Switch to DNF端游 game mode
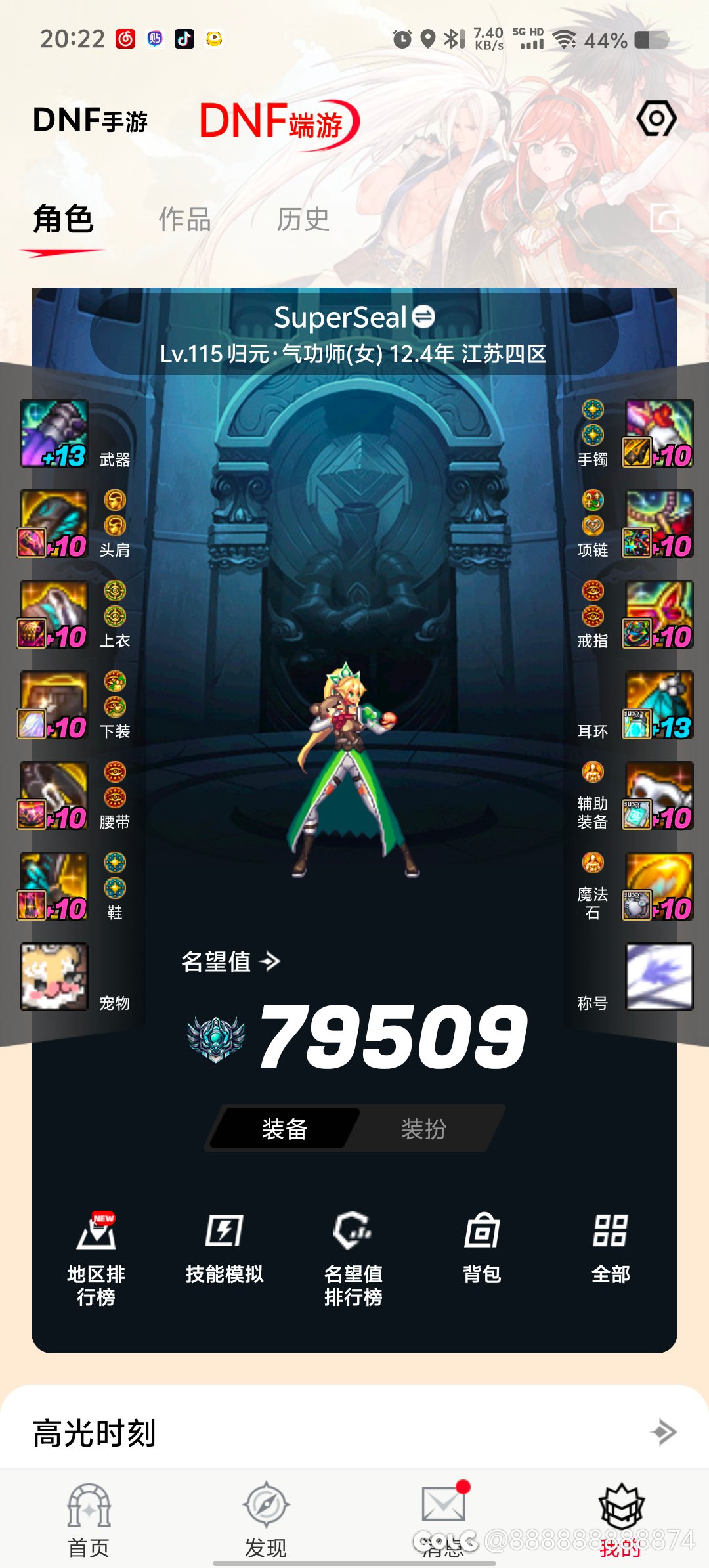 click(x=278, y=123)
